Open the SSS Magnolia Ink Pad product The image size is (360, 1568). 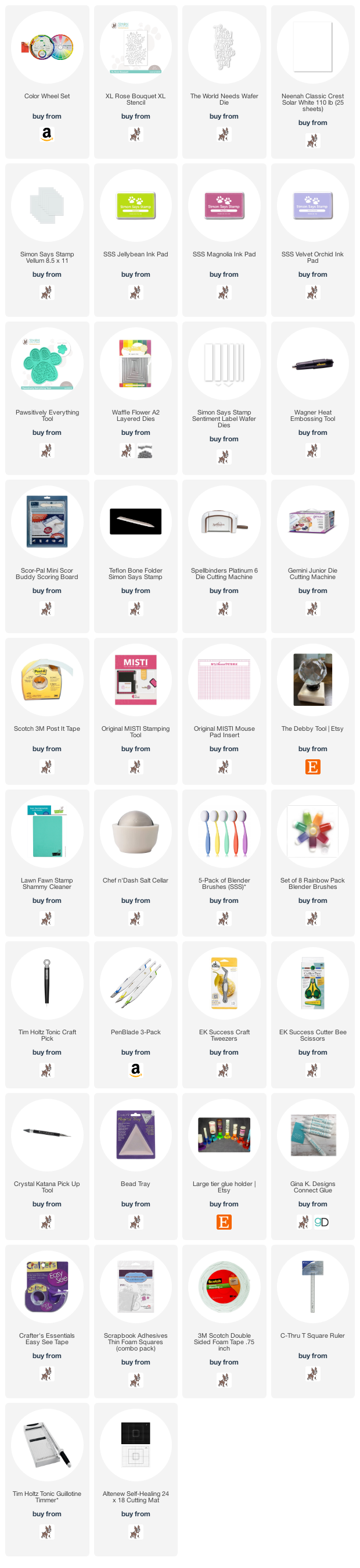(224, 206)
